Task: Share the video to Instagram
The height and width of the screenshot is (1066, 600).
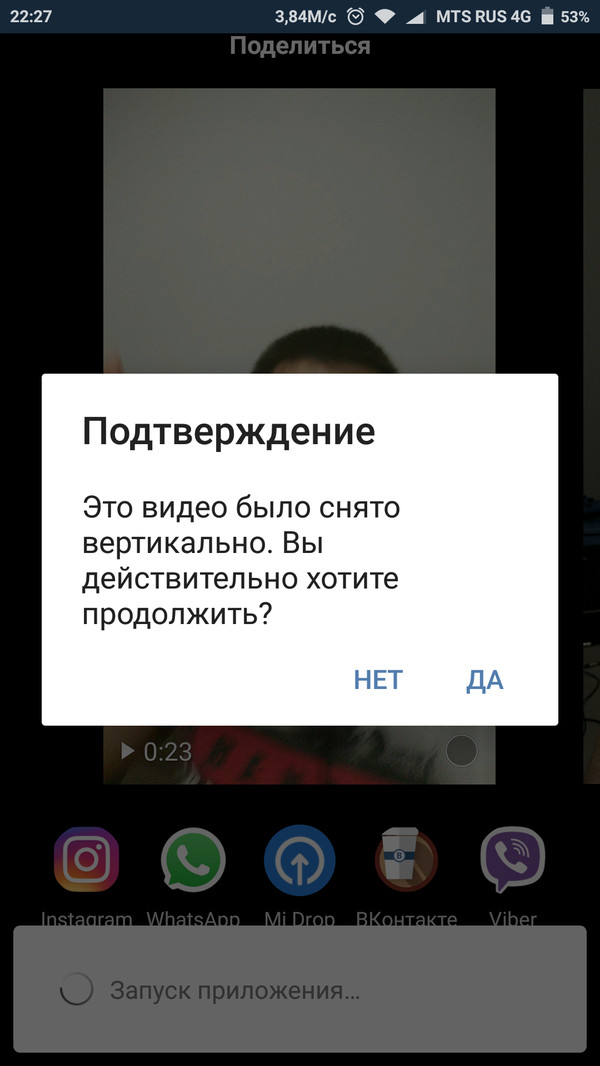Action: [x=86, y=862]
